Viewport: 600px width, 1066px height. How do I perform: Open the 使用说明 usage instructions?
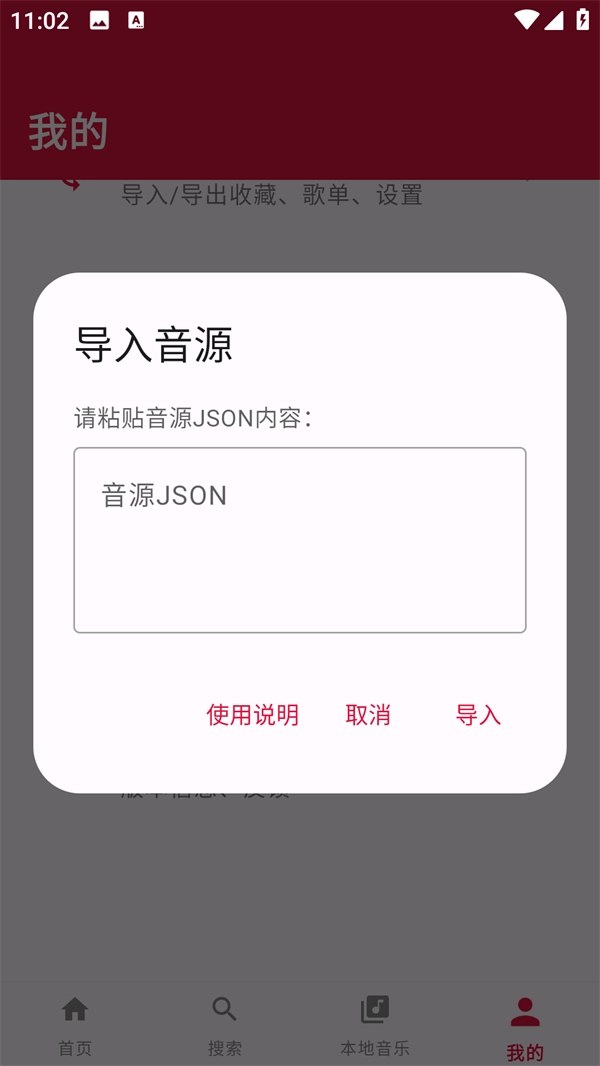[252, 715]
